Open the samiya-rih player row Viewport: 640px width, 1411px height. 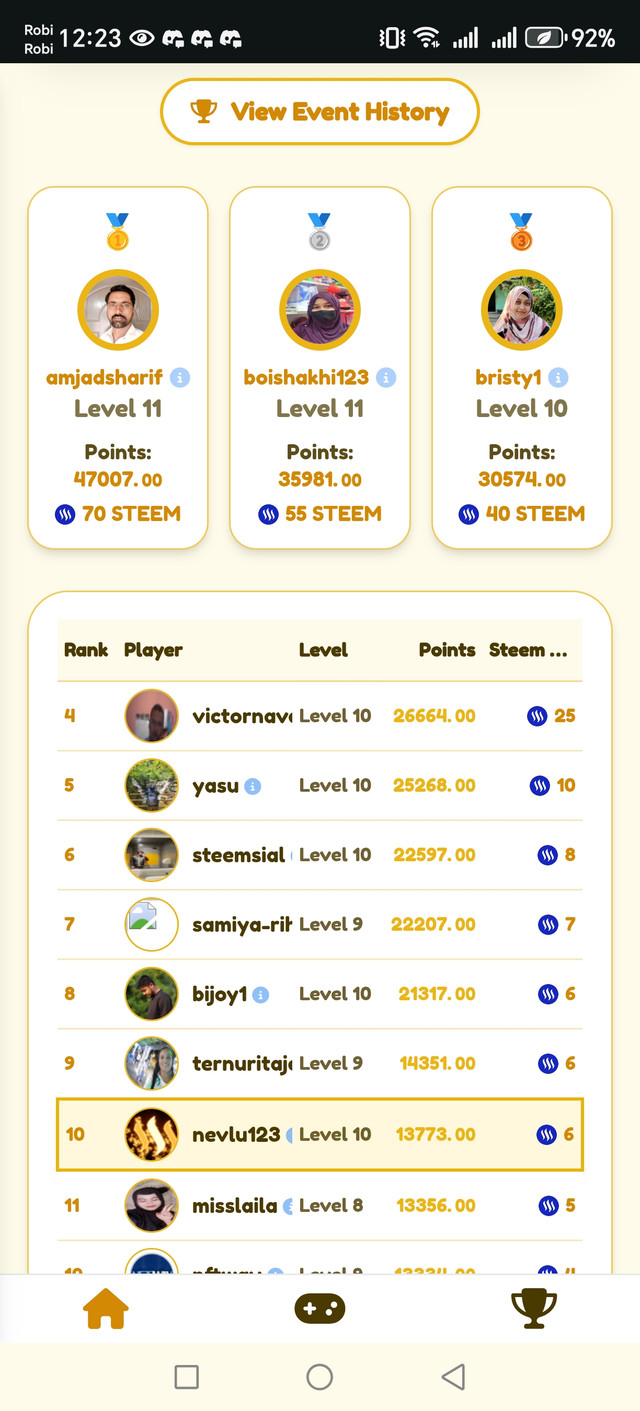320,925
